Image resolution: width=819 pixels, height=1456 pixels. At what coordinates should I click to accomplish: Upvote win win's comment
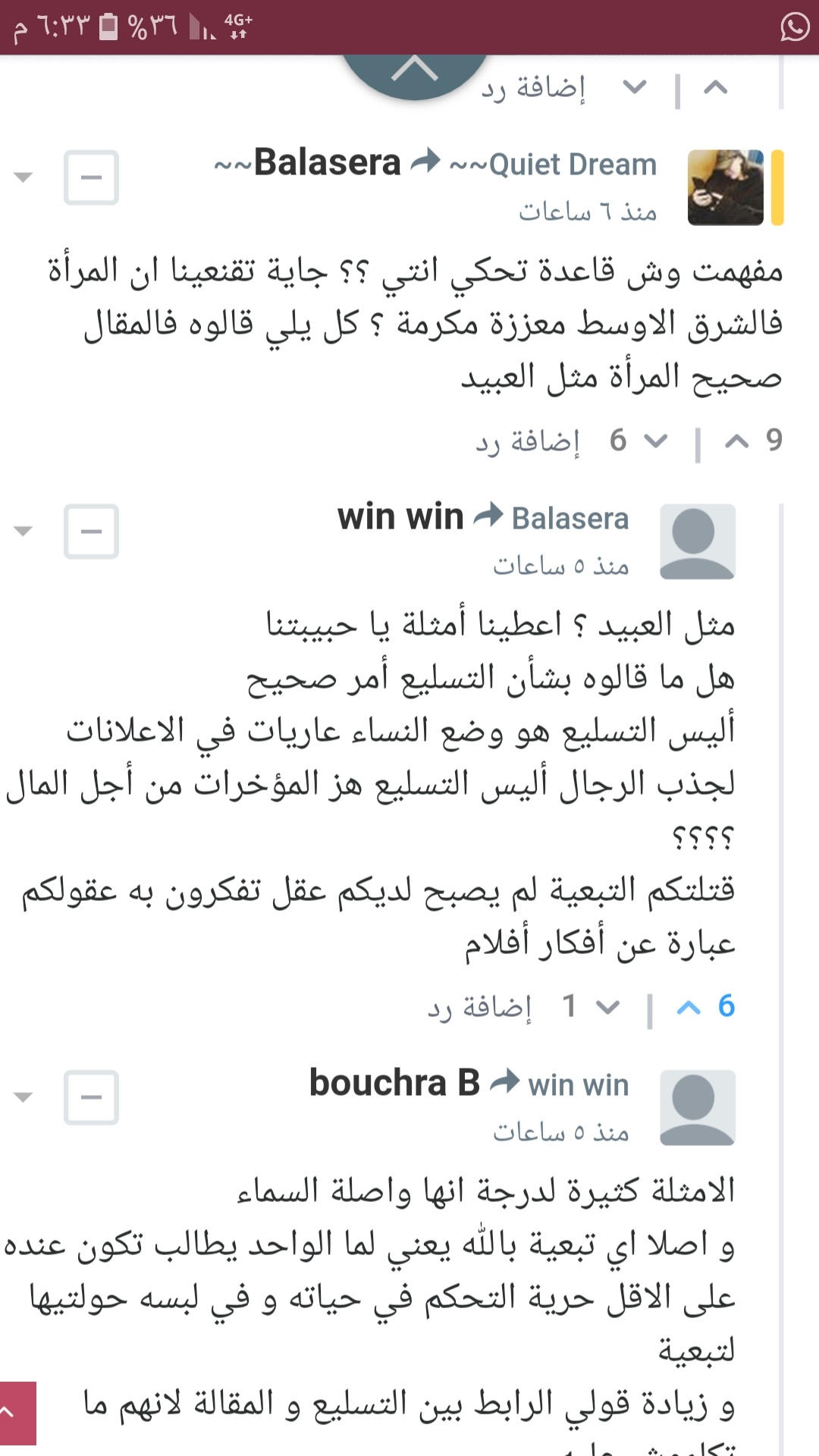pos(689,1007)
